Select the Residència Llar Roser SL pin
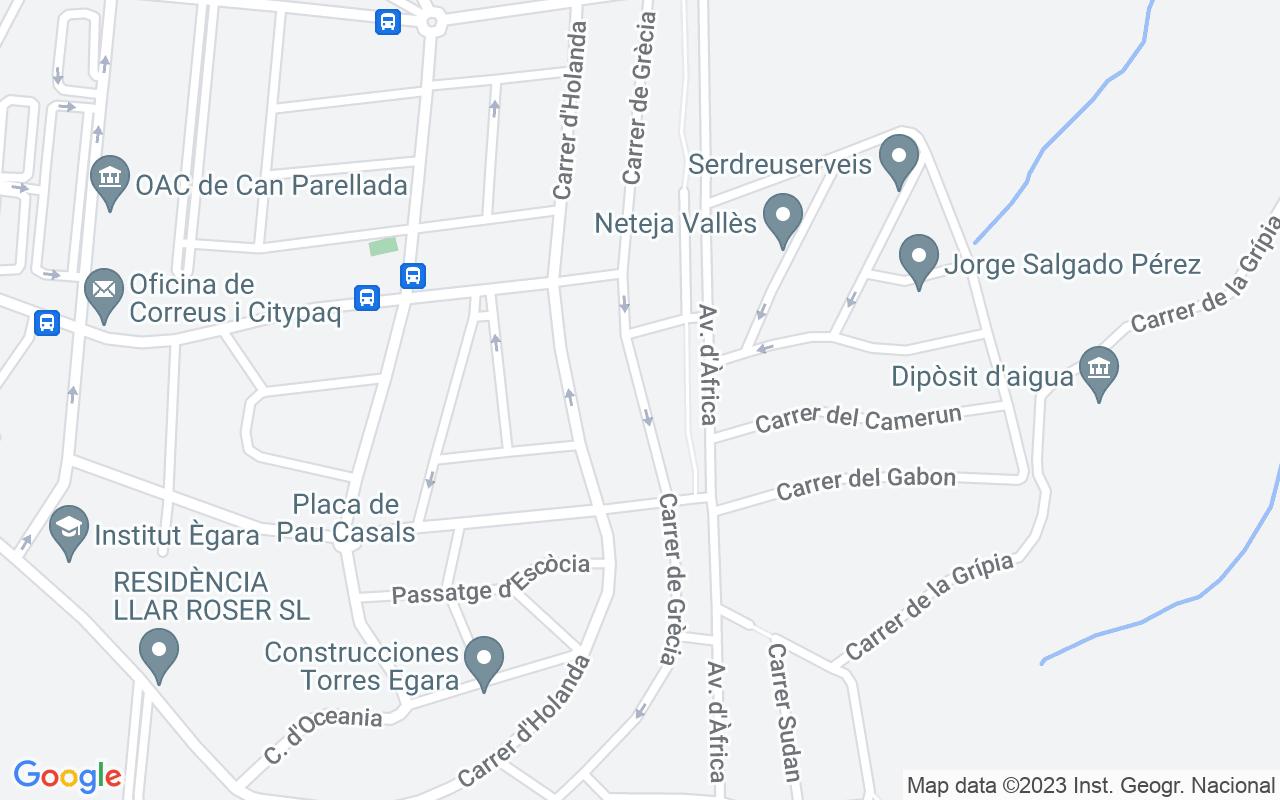Image resolution: width=1280 pixels, height=800 pixels. 158,654
